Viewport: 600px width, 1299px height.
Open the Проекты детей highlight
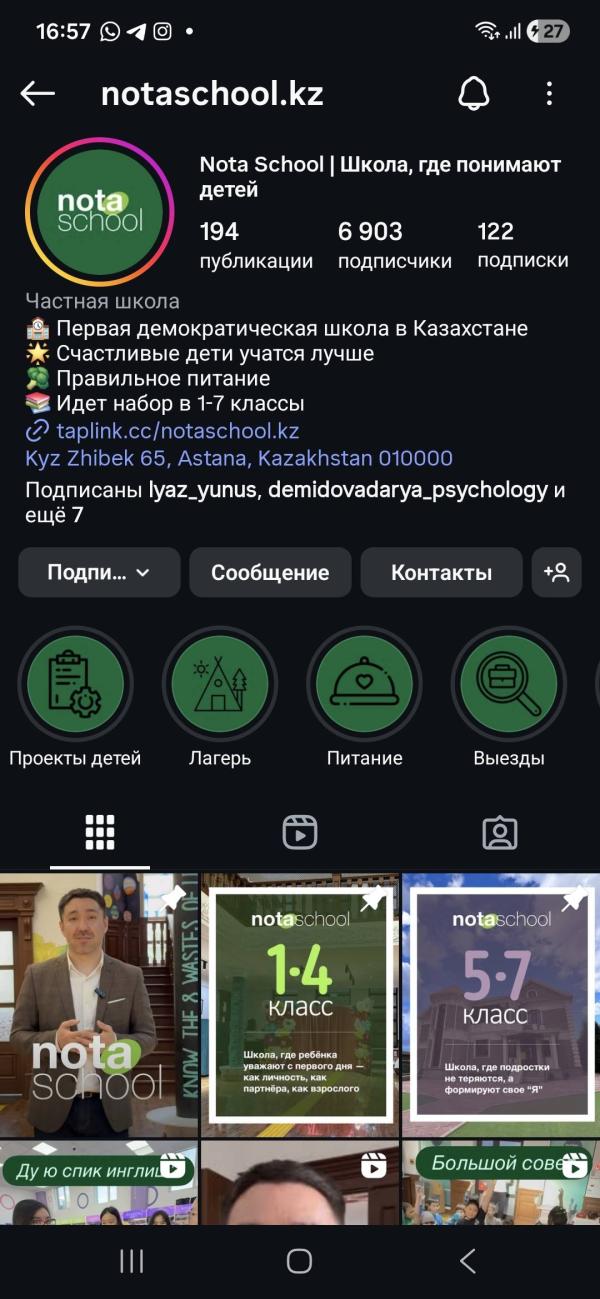tap(75, 686)
